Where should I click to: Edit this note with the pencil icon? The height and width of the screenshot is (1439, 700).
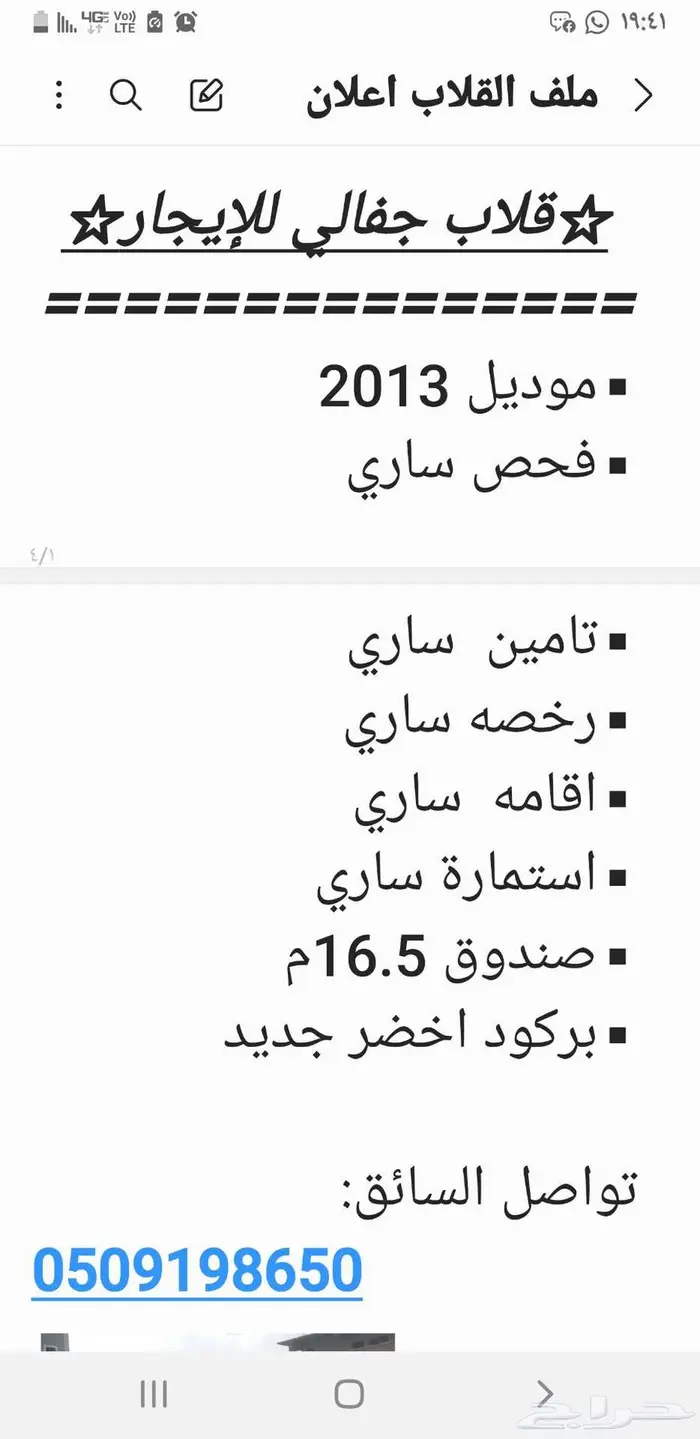(206, 95)
